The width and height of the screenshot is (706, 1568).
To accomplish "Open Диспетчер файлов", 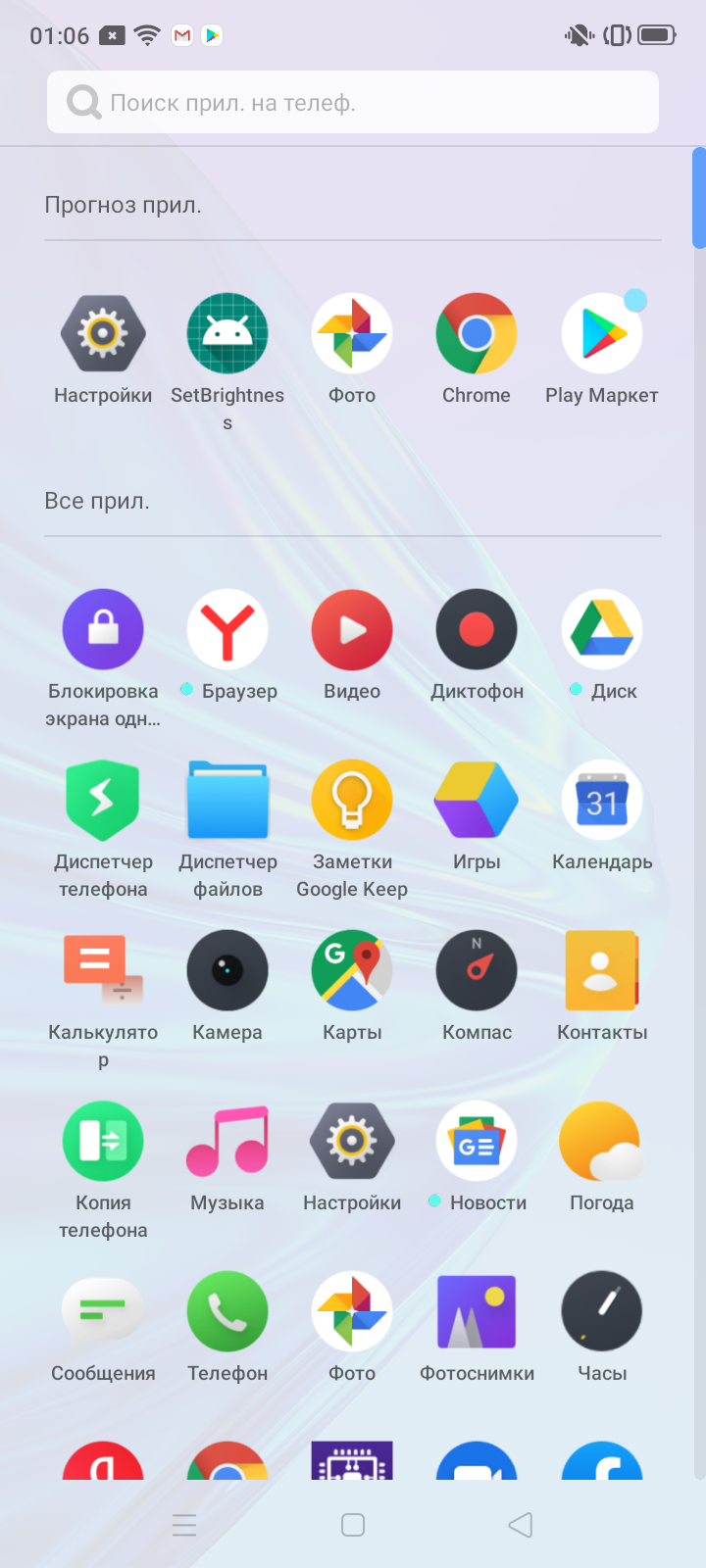I will [x=227, y=801].
